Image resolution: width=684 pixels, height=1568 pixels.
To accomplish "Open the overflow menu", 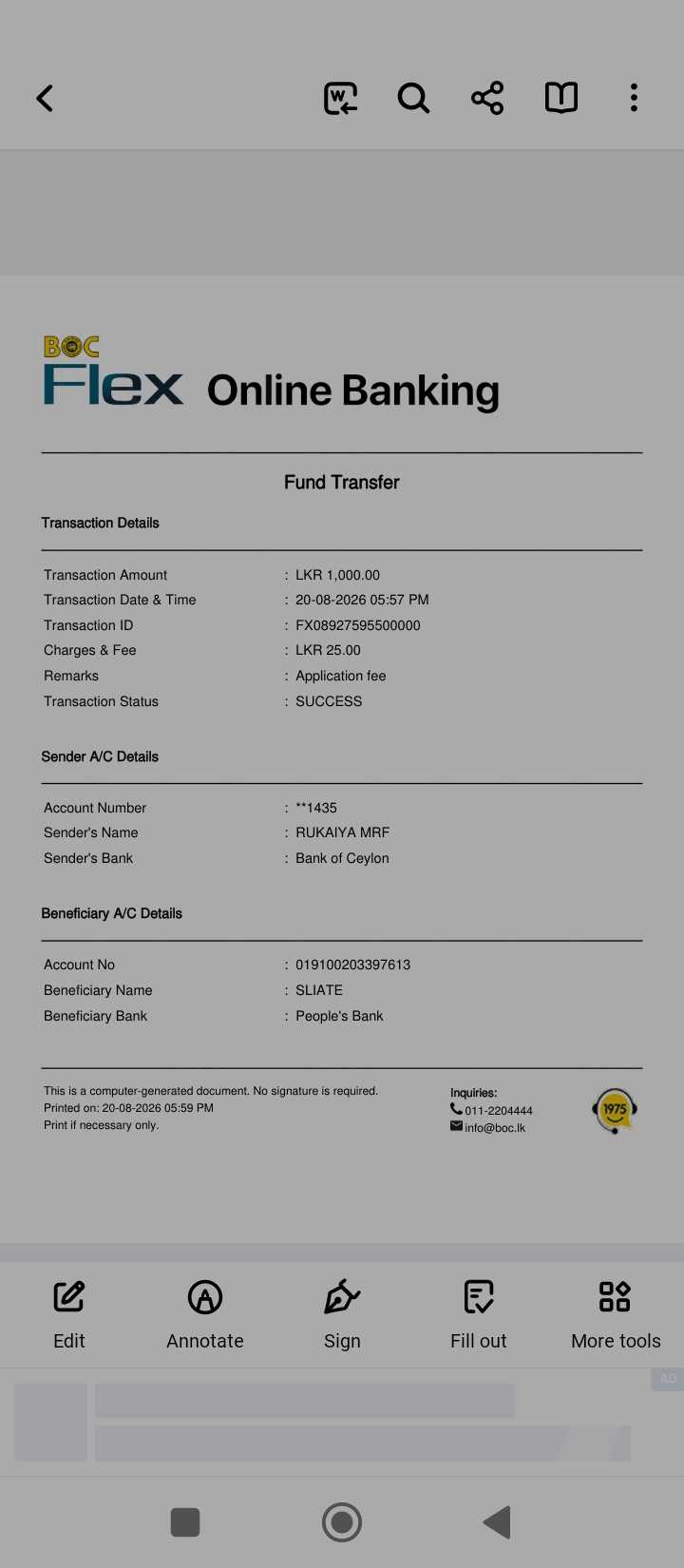I will [x=634, y=98].
